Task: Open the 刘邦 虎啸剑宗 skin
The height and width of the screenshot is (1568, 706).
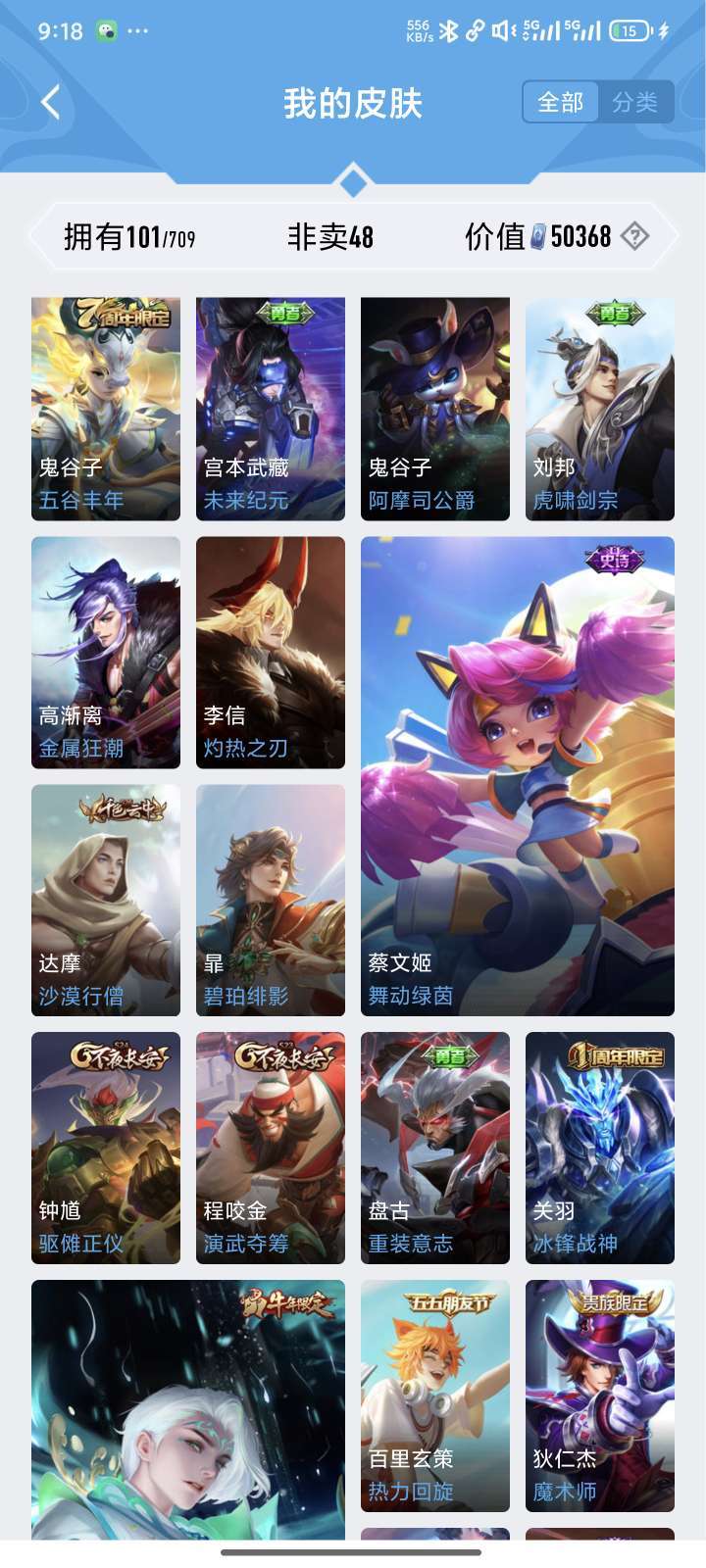Action: pos(600,409)
